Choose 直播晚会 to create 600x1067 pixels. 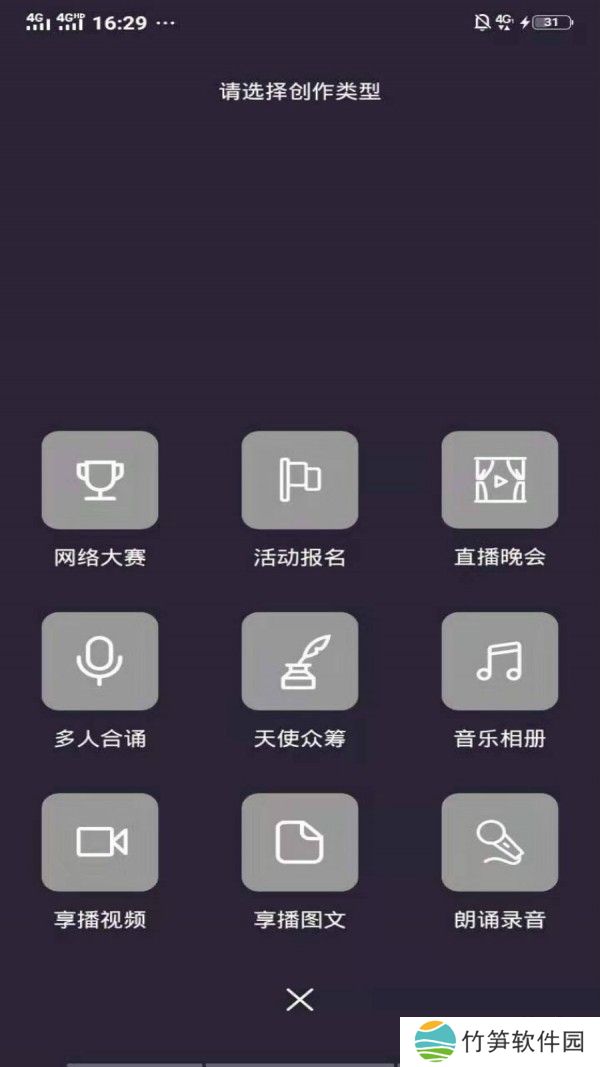point(500,480)
